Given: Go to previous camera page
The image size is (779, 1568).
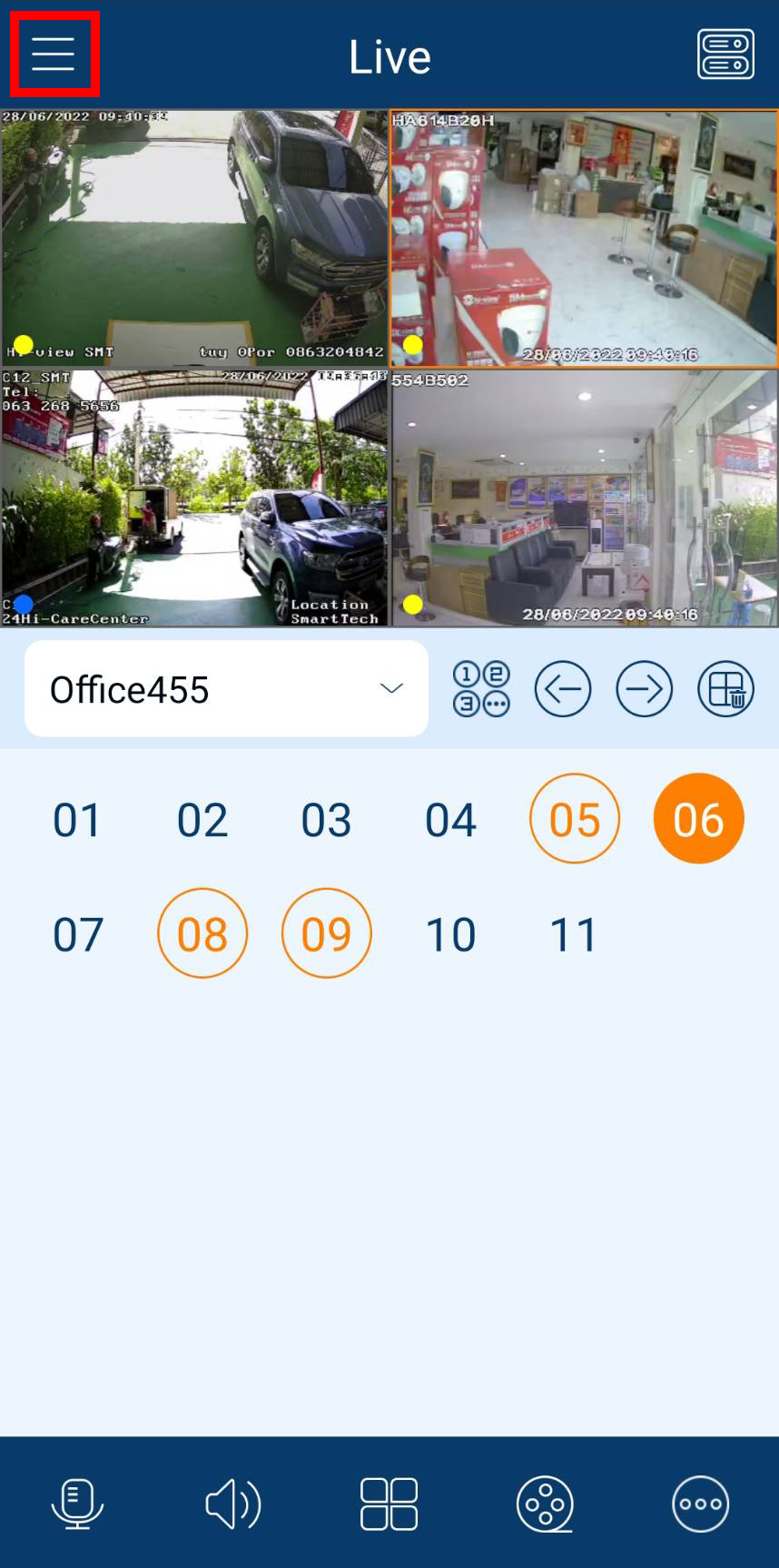Looking at the screenshot, I should (x=563, y=689).
